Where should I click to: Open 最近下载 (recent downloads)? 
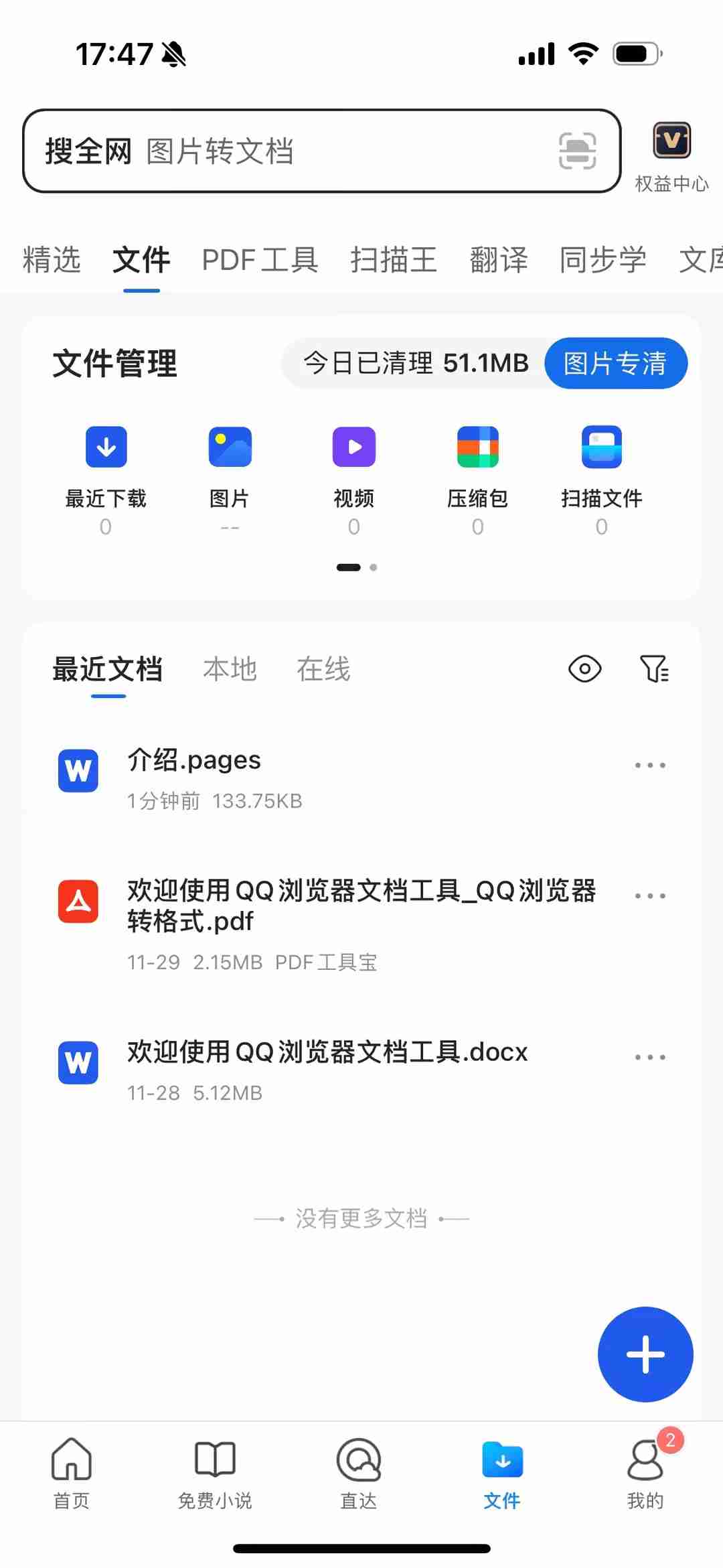(x=105, y=446)
